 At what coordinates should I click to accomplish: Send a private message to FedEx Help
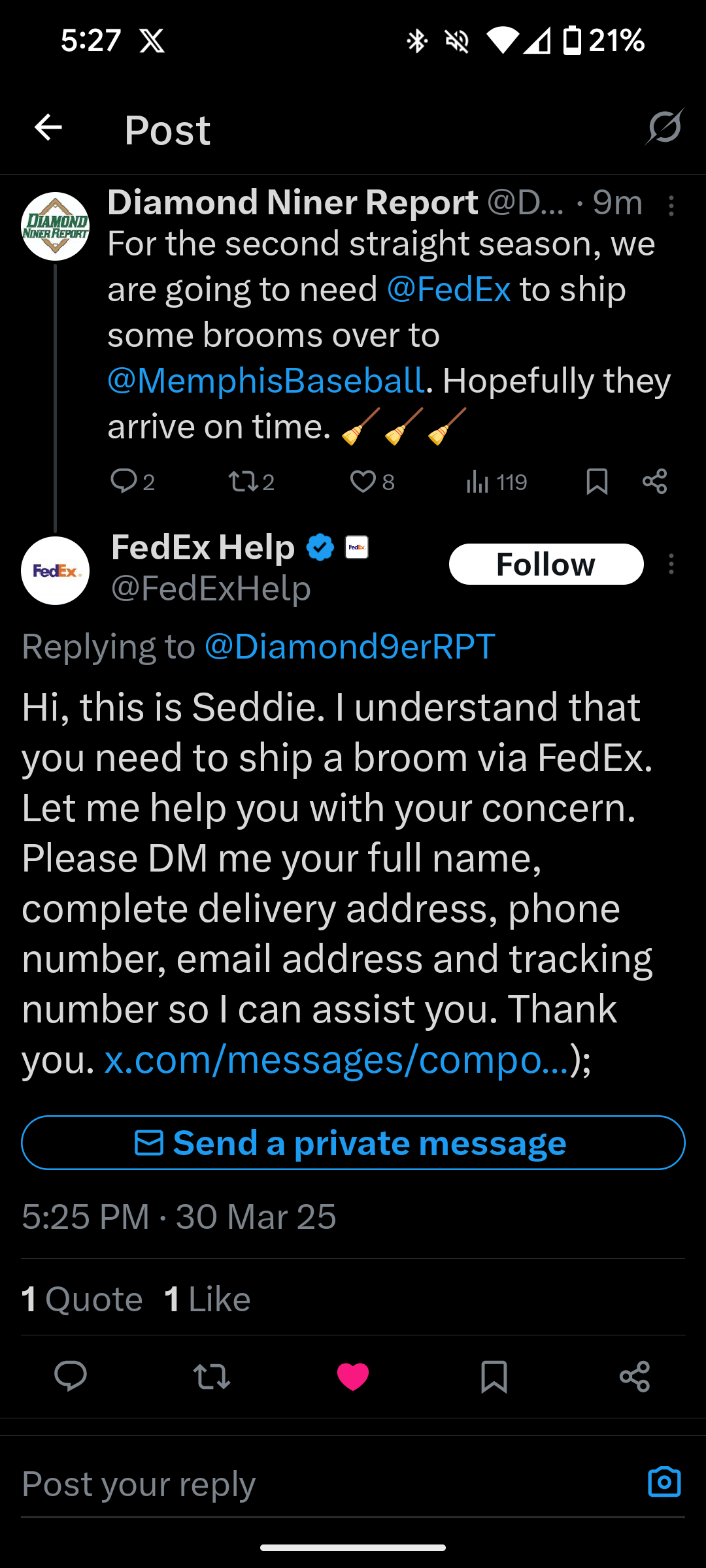click(353, 1143)
